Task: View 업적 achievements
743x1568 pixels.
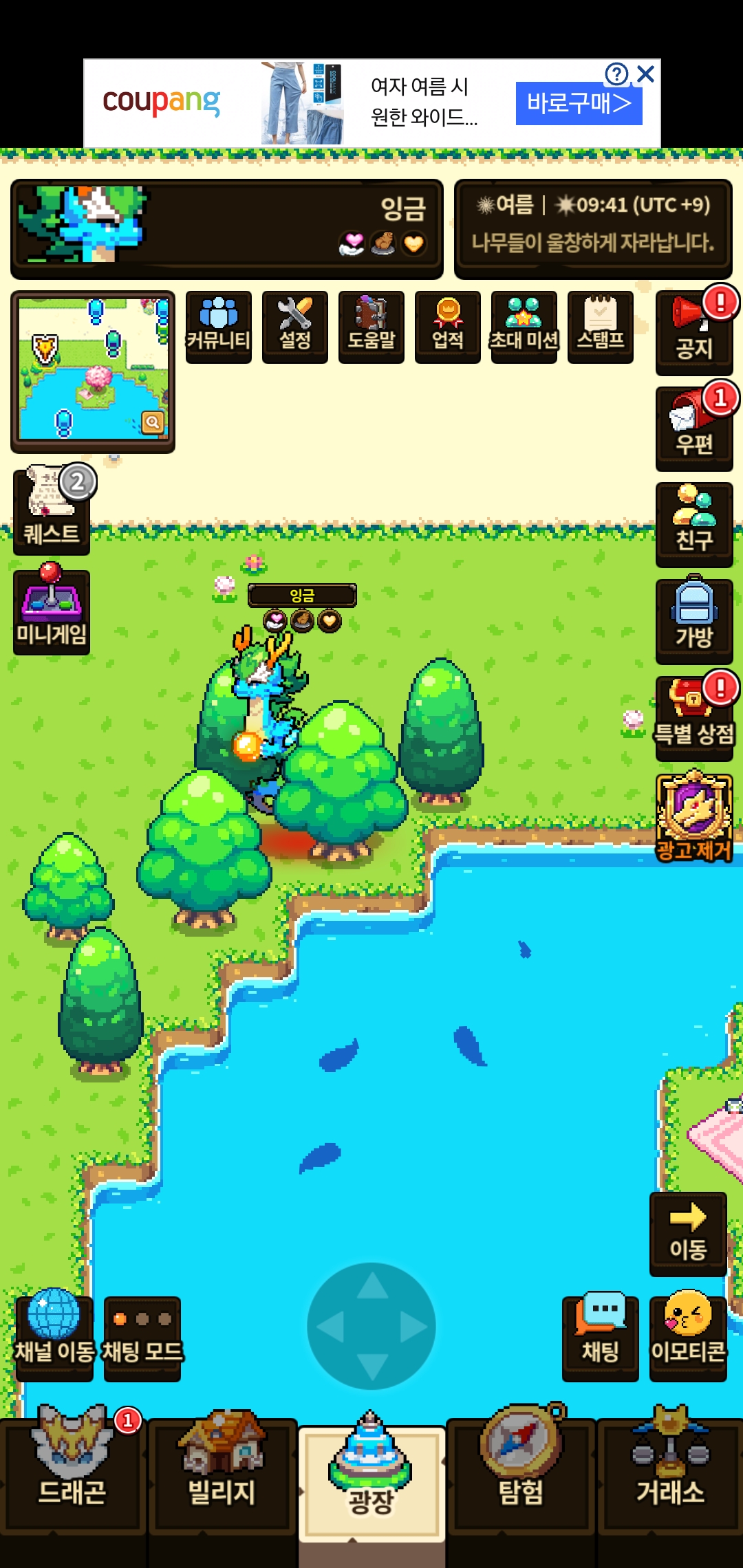Action: coord(448,327)
